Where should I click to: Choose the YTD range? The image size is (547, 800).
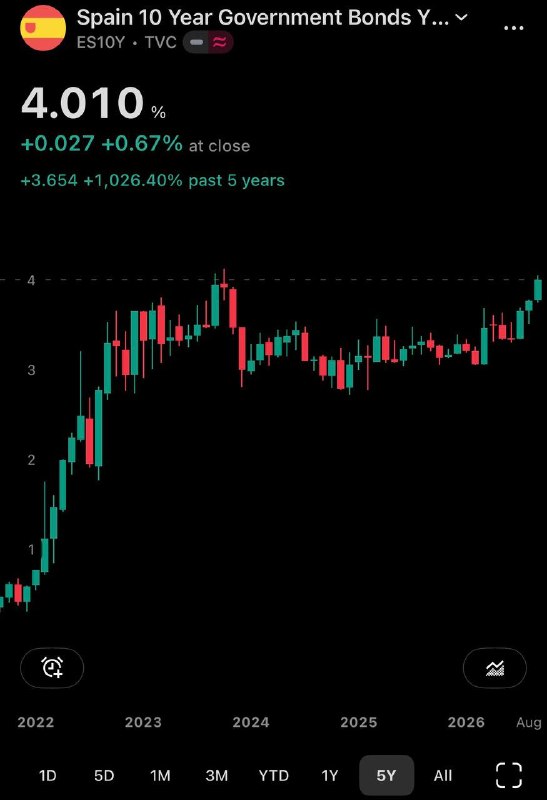(x=274, y=776)
